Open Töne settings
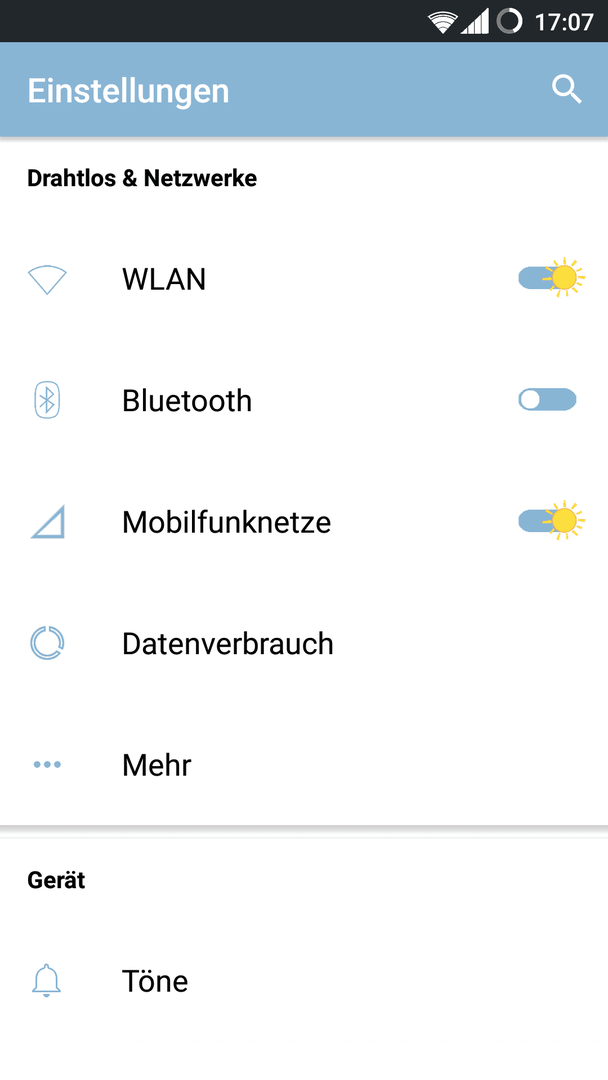The height and width of the screenshot is (1080, 608). 304,981
